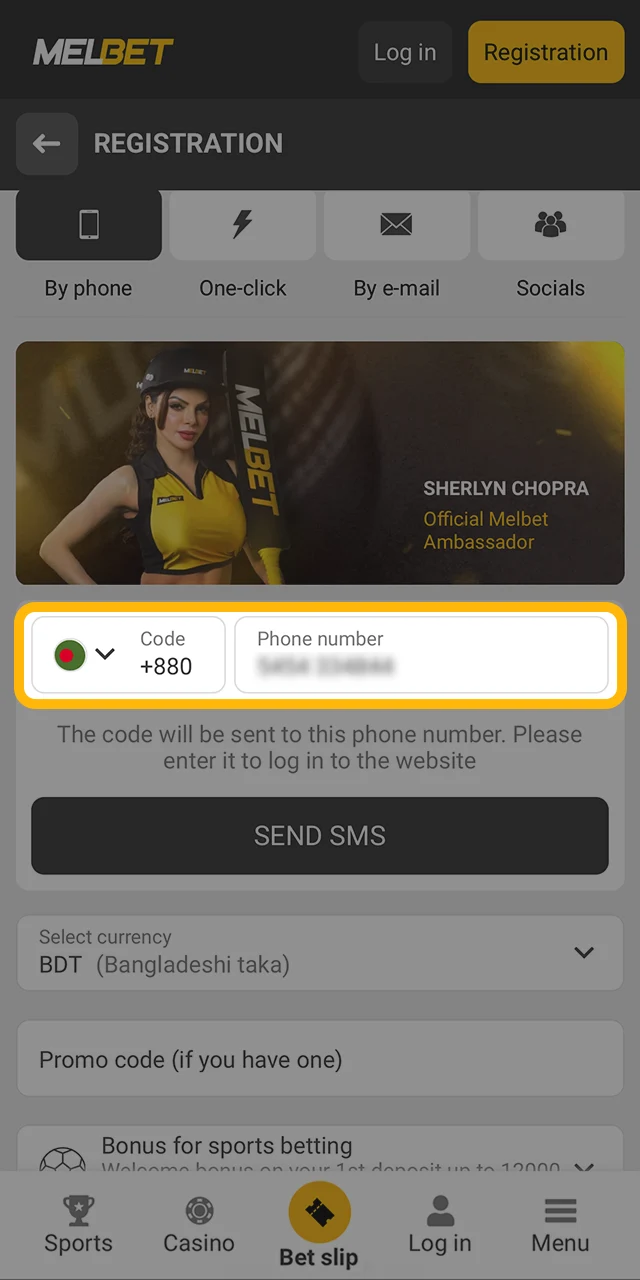Go back from the Registration page

point(46,144)
